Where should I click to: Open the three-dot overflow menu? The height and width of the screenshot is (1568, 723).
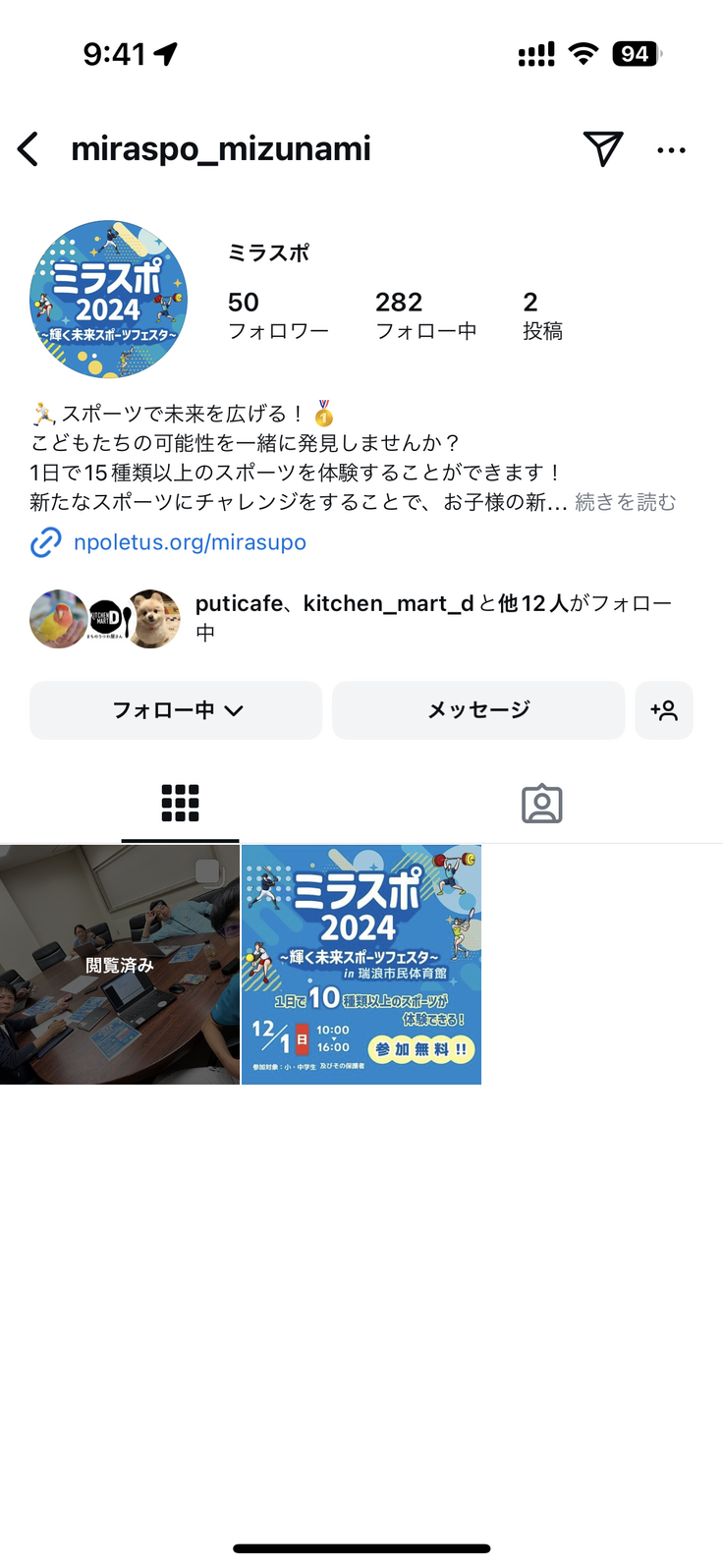pyautogui.click(x=671, y=150)
